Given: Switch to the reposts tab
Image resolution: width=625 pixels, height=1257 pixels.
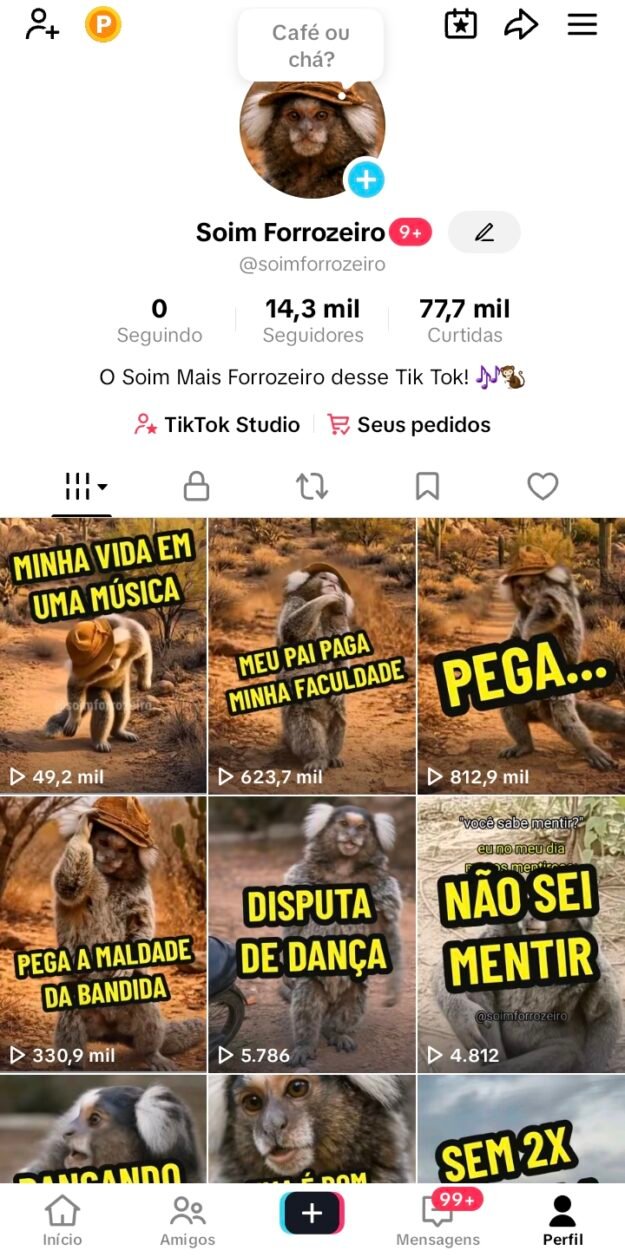Looking at the screenshot, I should (312, 487).
